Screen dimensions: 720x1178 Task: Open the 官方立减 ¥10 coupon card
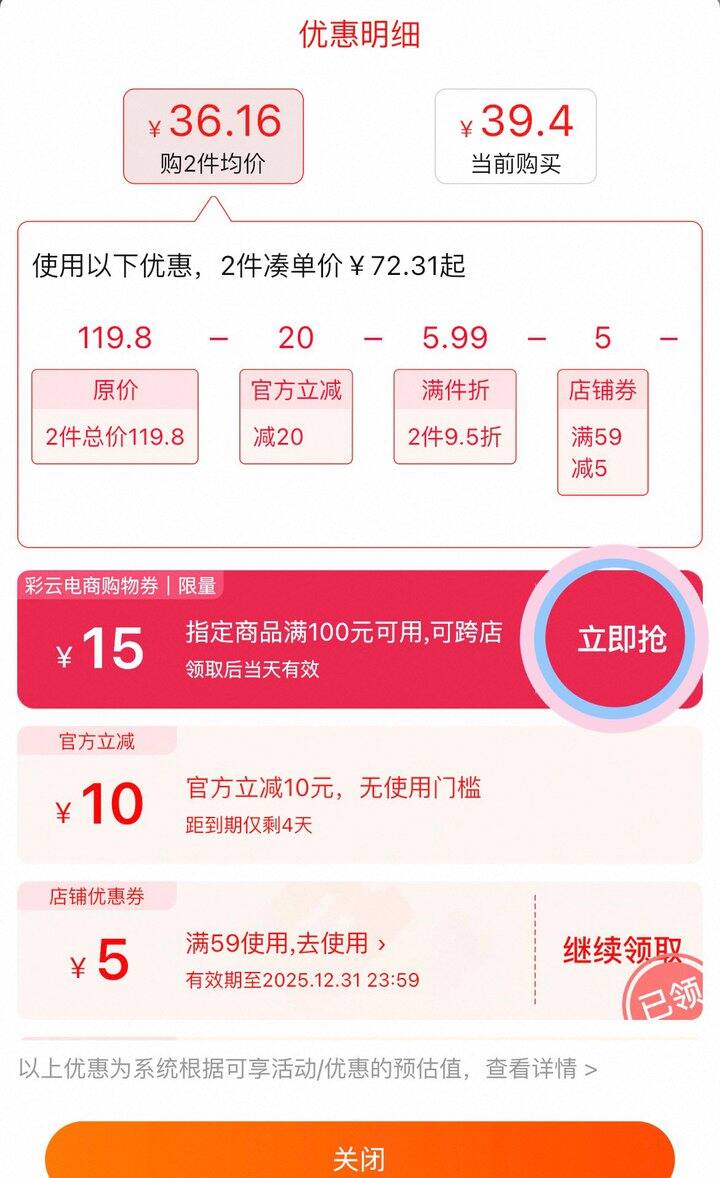(360, 795)
